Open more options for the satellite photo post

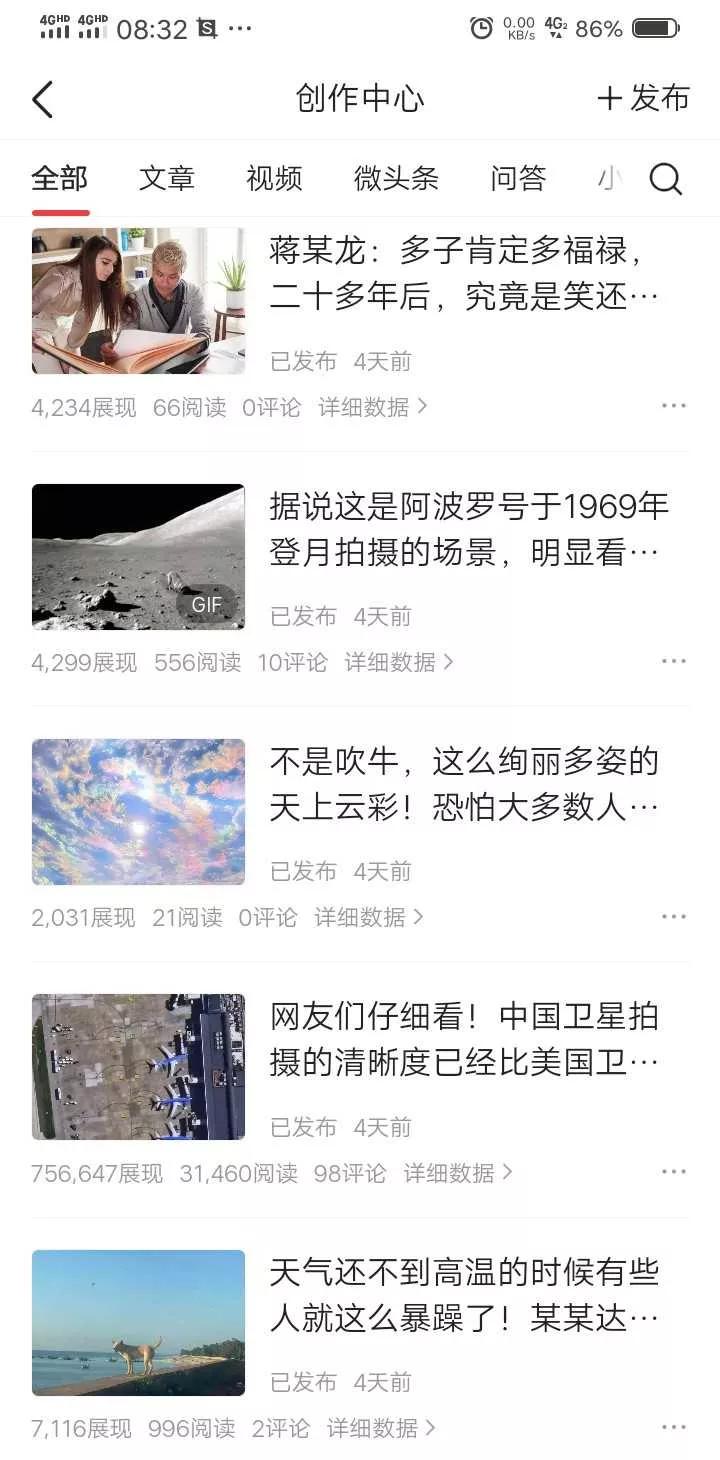pos(675,1171)
